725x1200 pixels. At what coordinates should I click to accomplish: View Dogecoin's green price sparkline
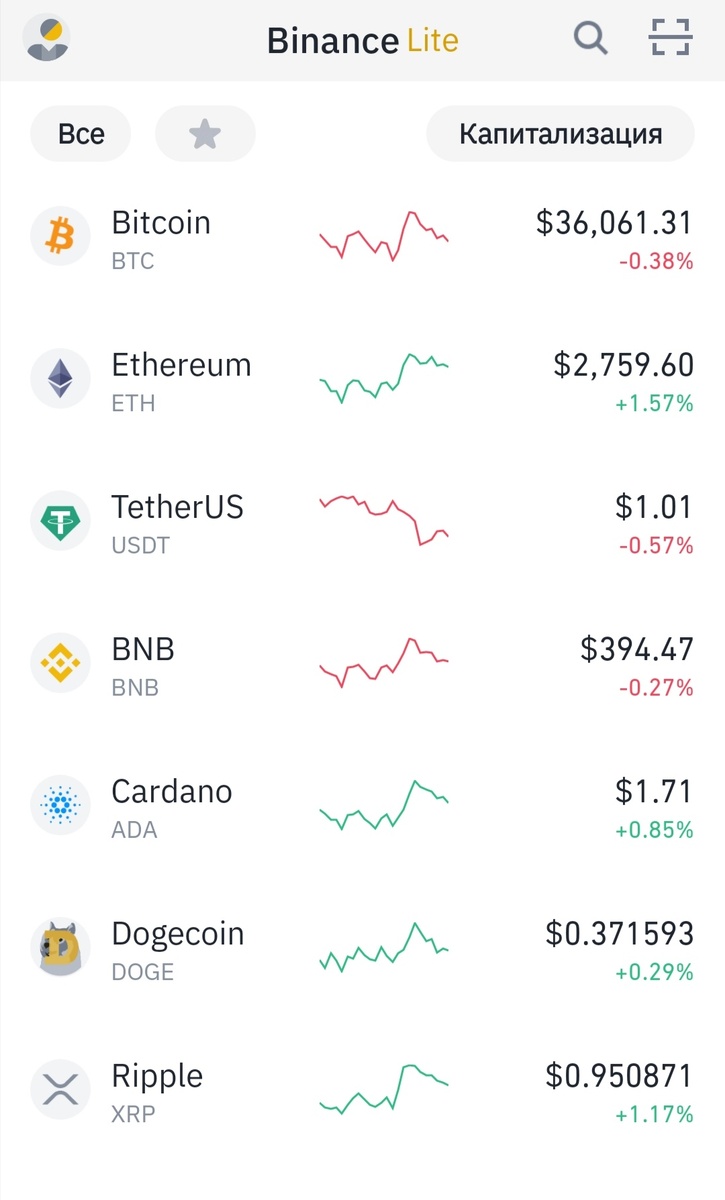(385, 947)
